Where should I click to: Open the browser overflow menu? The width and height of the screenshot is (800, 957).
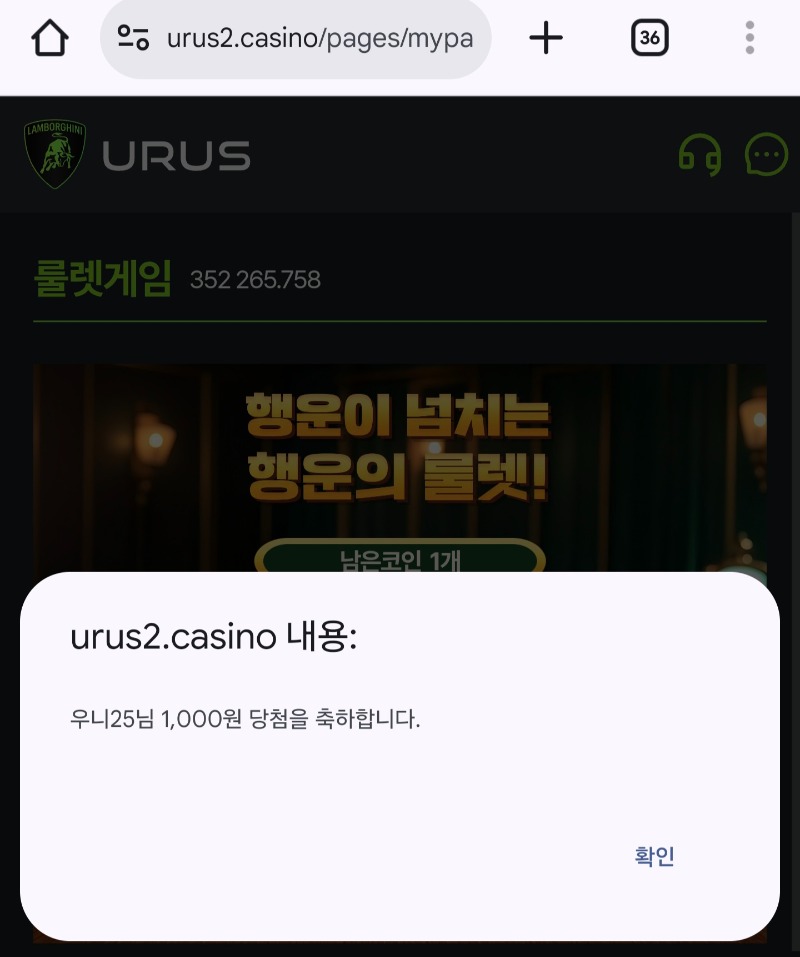(750, 39)
